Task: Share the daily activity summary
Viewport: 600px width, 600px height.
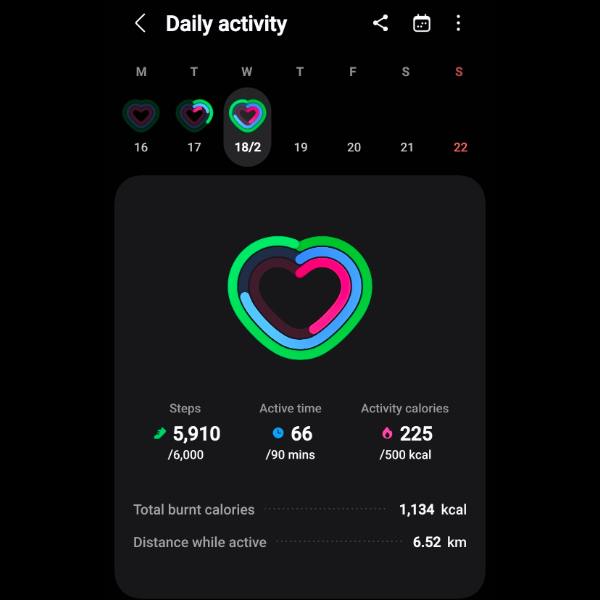Action: pyautogui.click(x=380, y=23)
